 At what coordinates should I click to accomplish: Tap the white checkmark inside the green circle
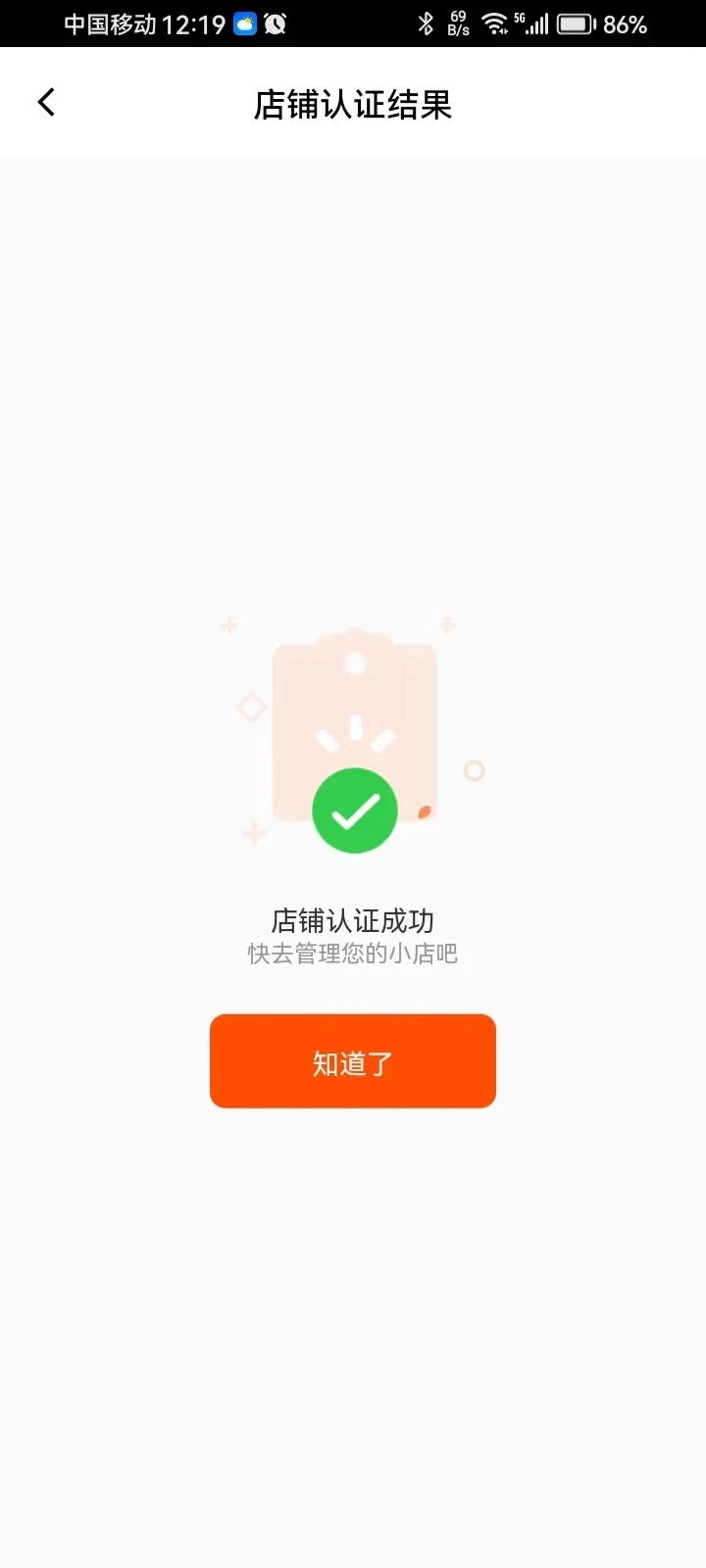355,809
